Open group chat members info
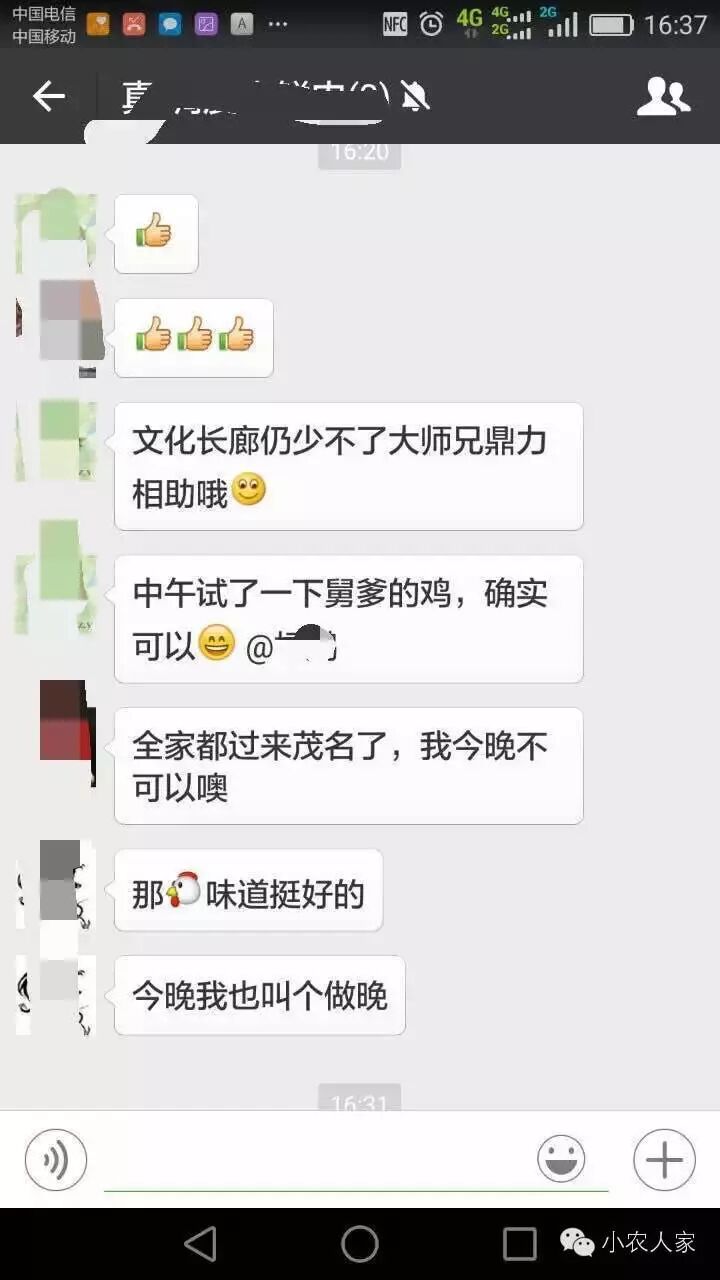This screenshot has height=1280, width=720. pyautogui.click(x=663, y=96)
